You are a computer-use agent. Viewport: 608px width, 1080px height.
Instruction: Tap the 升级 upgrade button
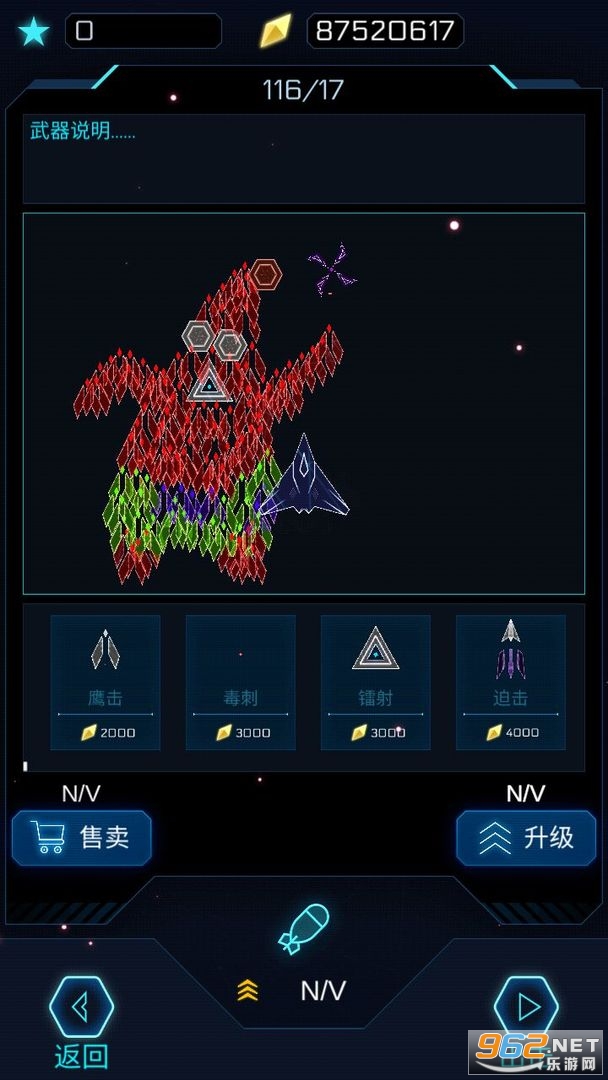(x=526, y=837)
